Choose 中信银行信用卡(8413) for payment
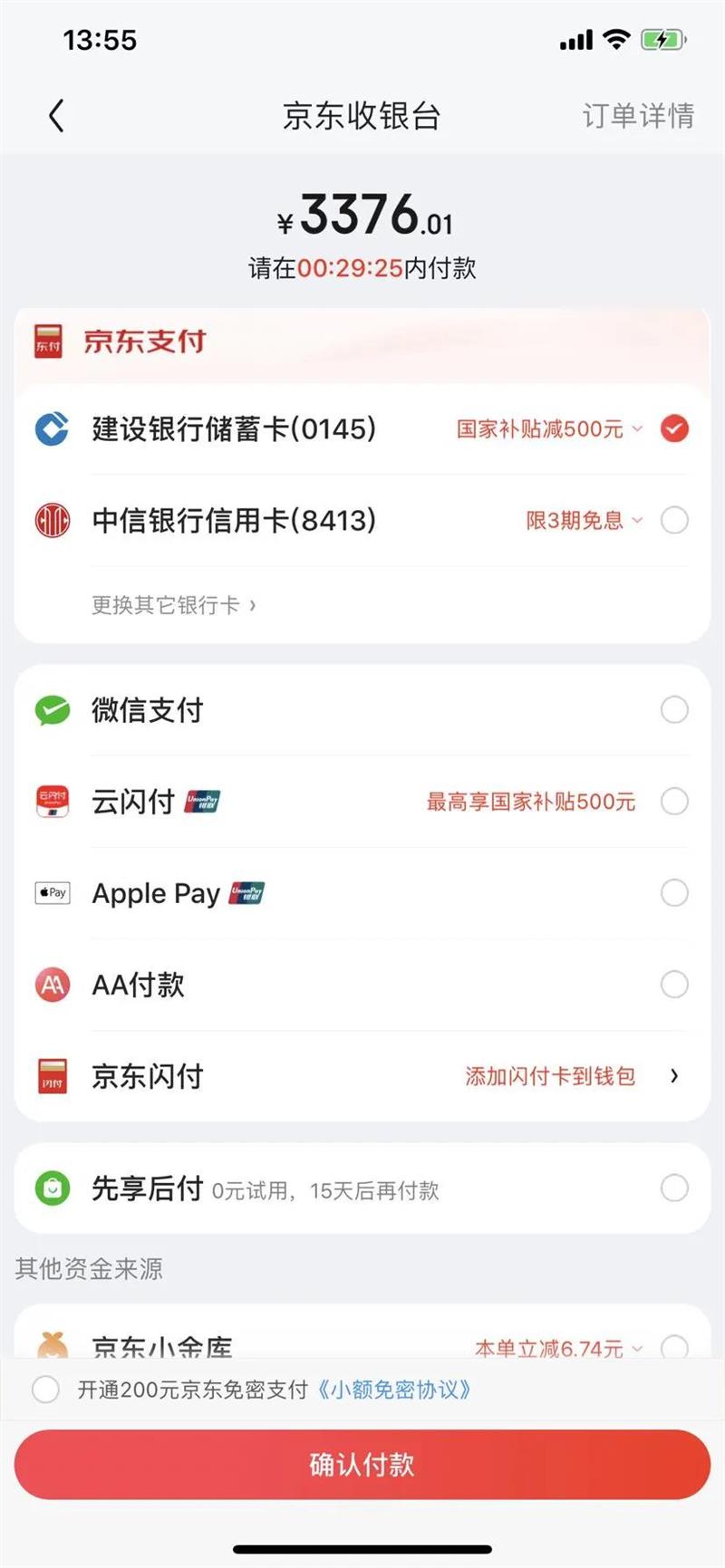 point(673,521)
